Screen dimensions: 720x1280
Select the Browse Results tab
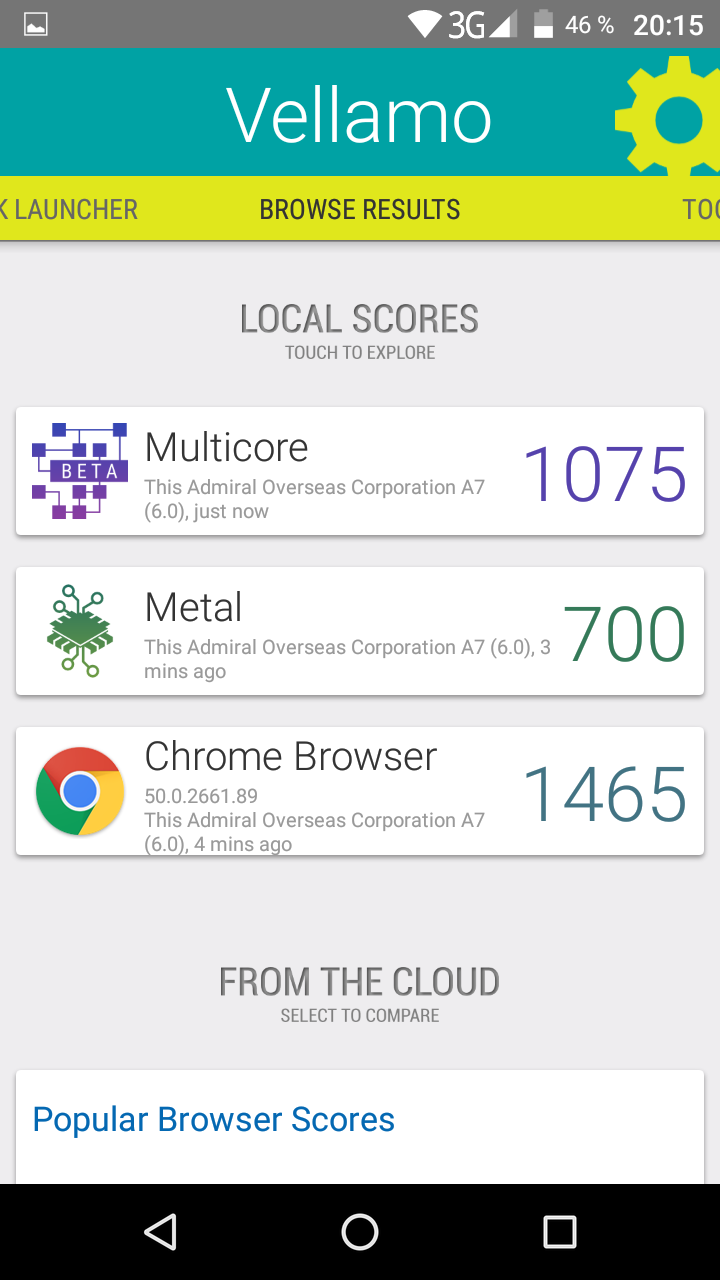click(360, 209)
